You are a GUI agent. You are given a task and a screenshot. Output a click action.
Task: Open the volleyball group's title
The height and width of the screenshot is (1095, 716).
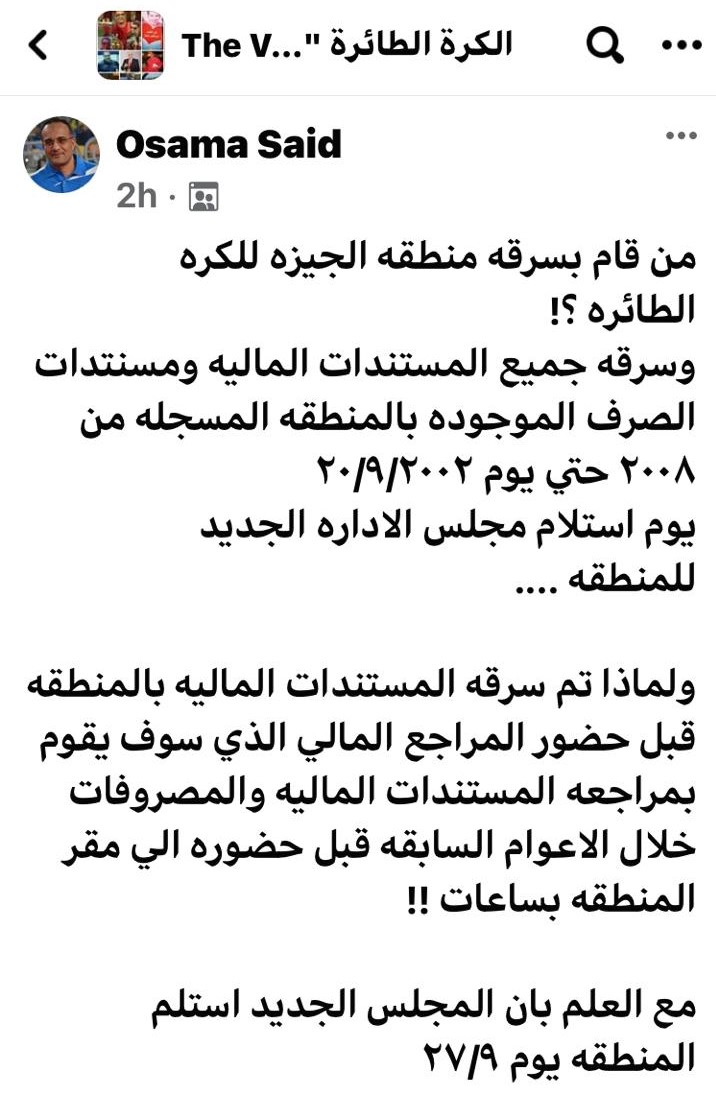coord(347,45)
